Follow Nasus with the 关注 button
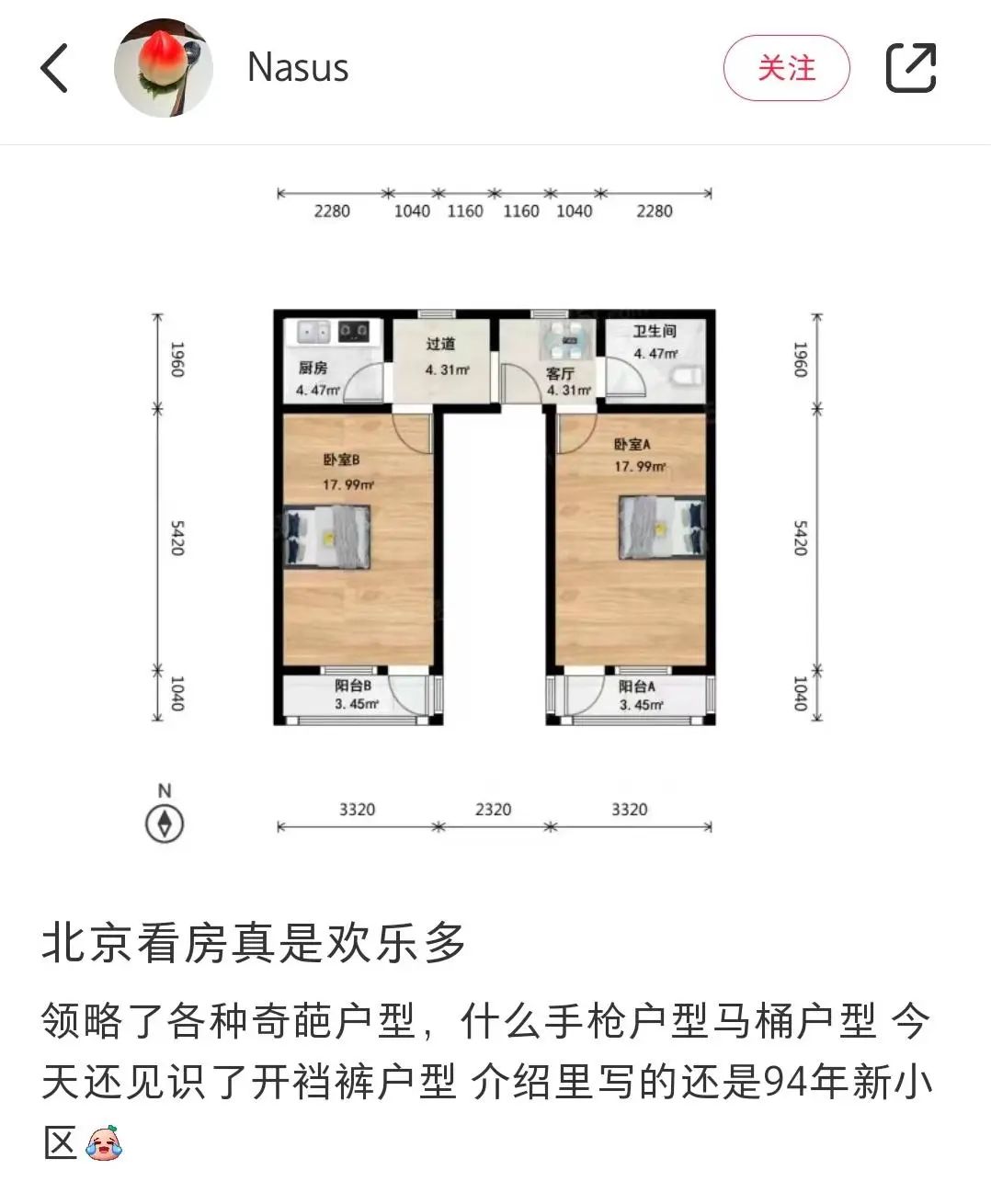This screenshot has width=991, height=1204. click(x=786, y=68)
